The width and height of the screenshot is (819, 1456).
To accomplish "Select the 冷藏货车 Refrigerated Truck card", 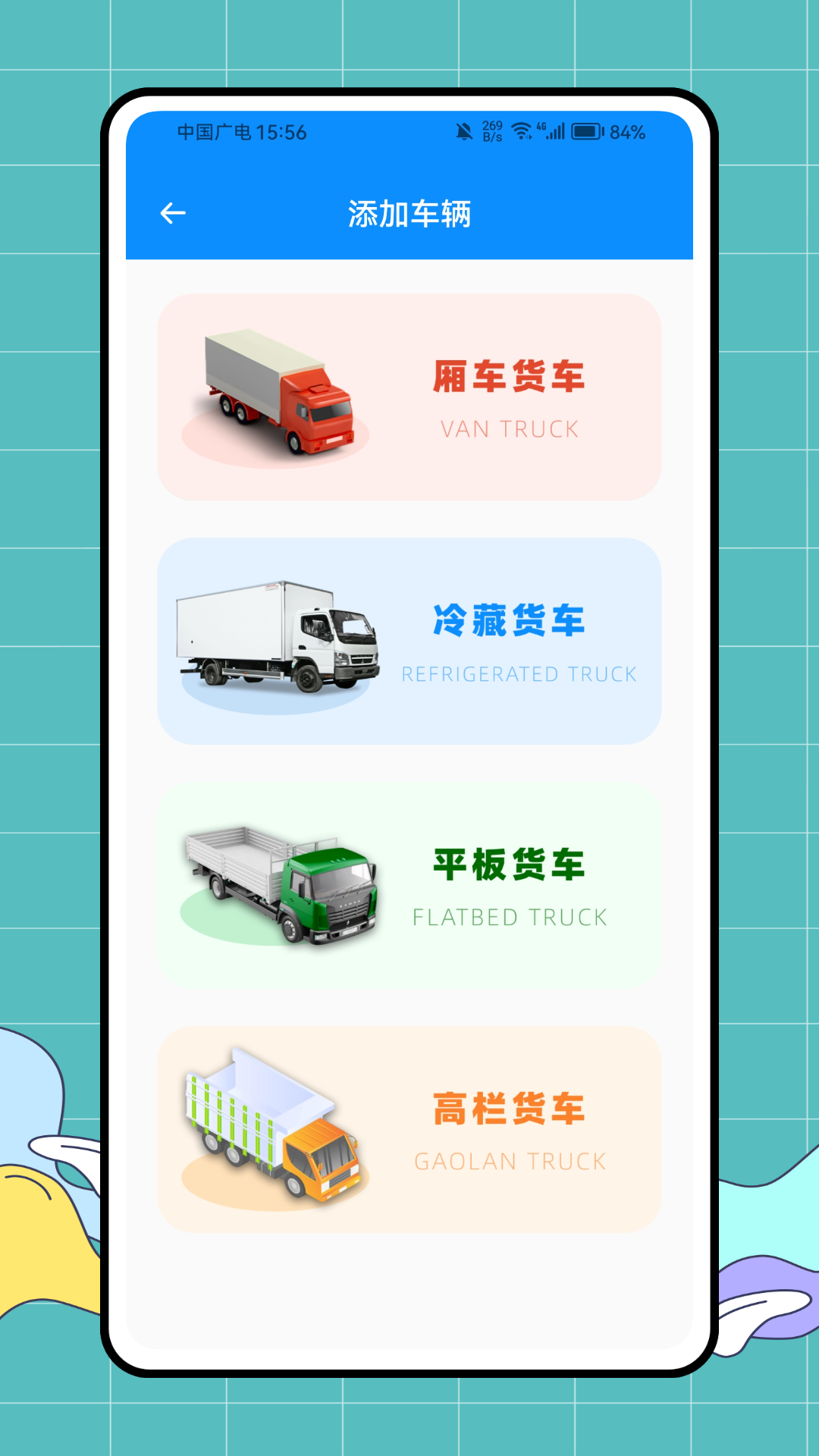I will click(x=411, y=641).
